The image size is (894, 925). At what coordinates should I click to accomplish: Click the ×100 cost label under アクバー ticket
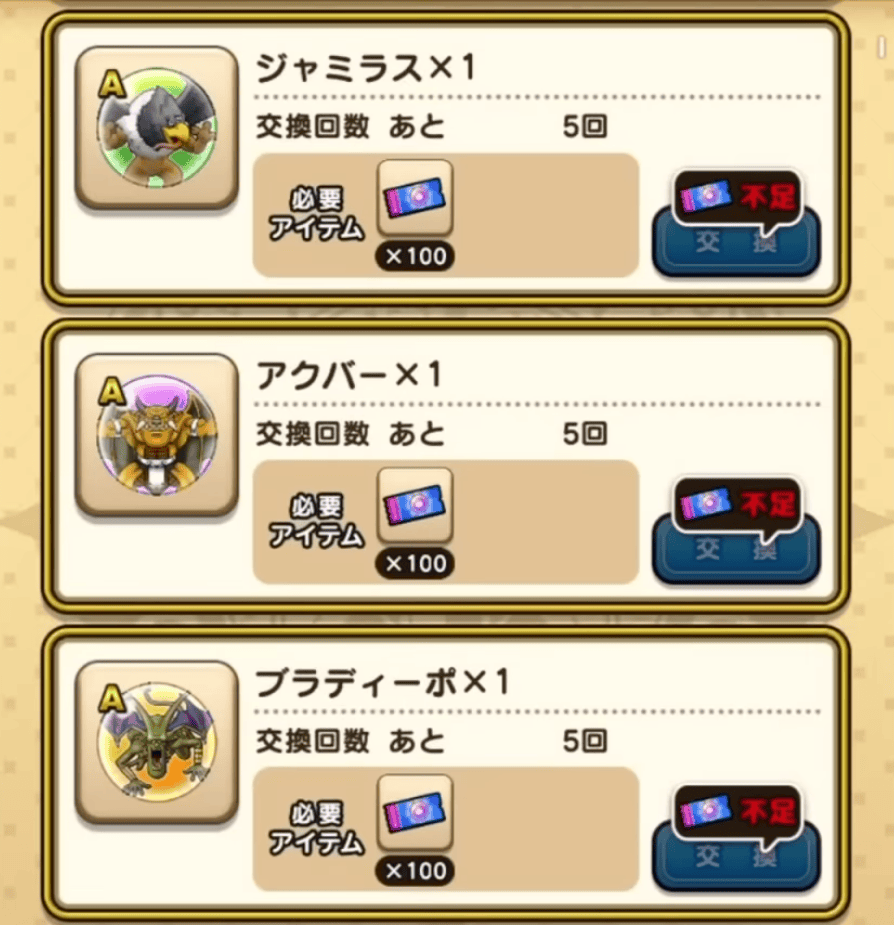tap(417, 562)
